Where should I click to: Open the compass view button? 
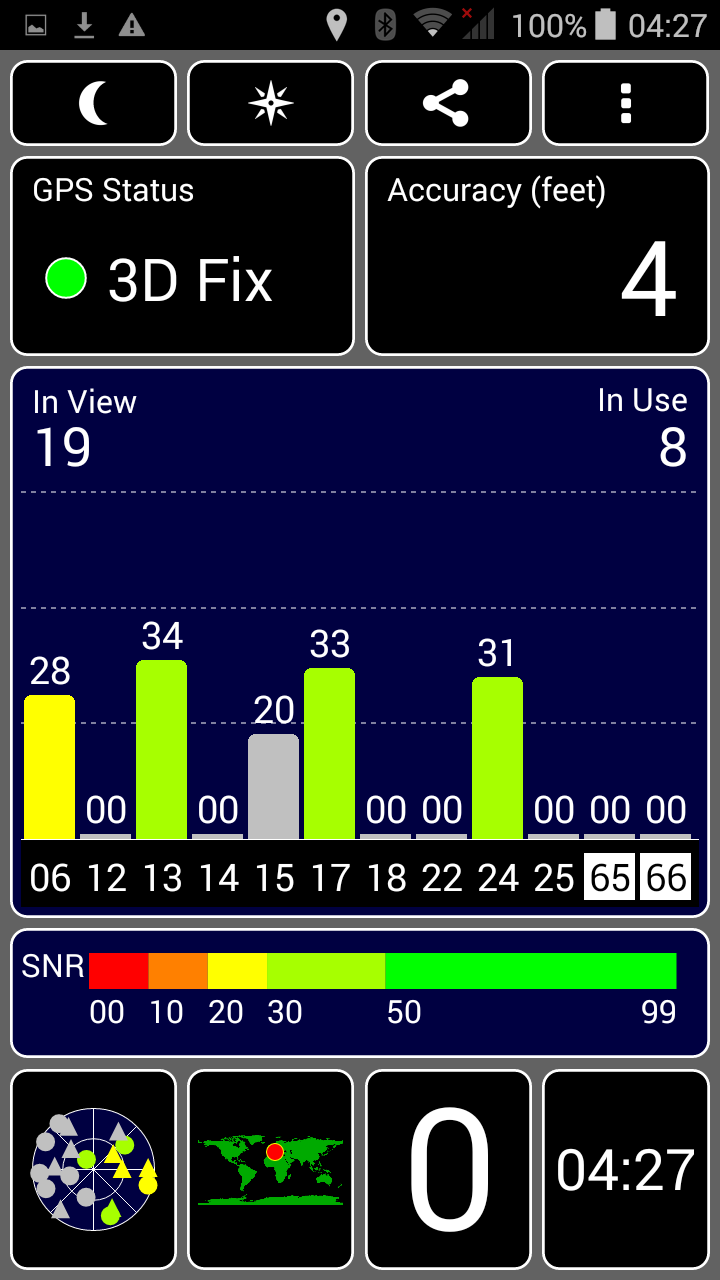(271, 103)
